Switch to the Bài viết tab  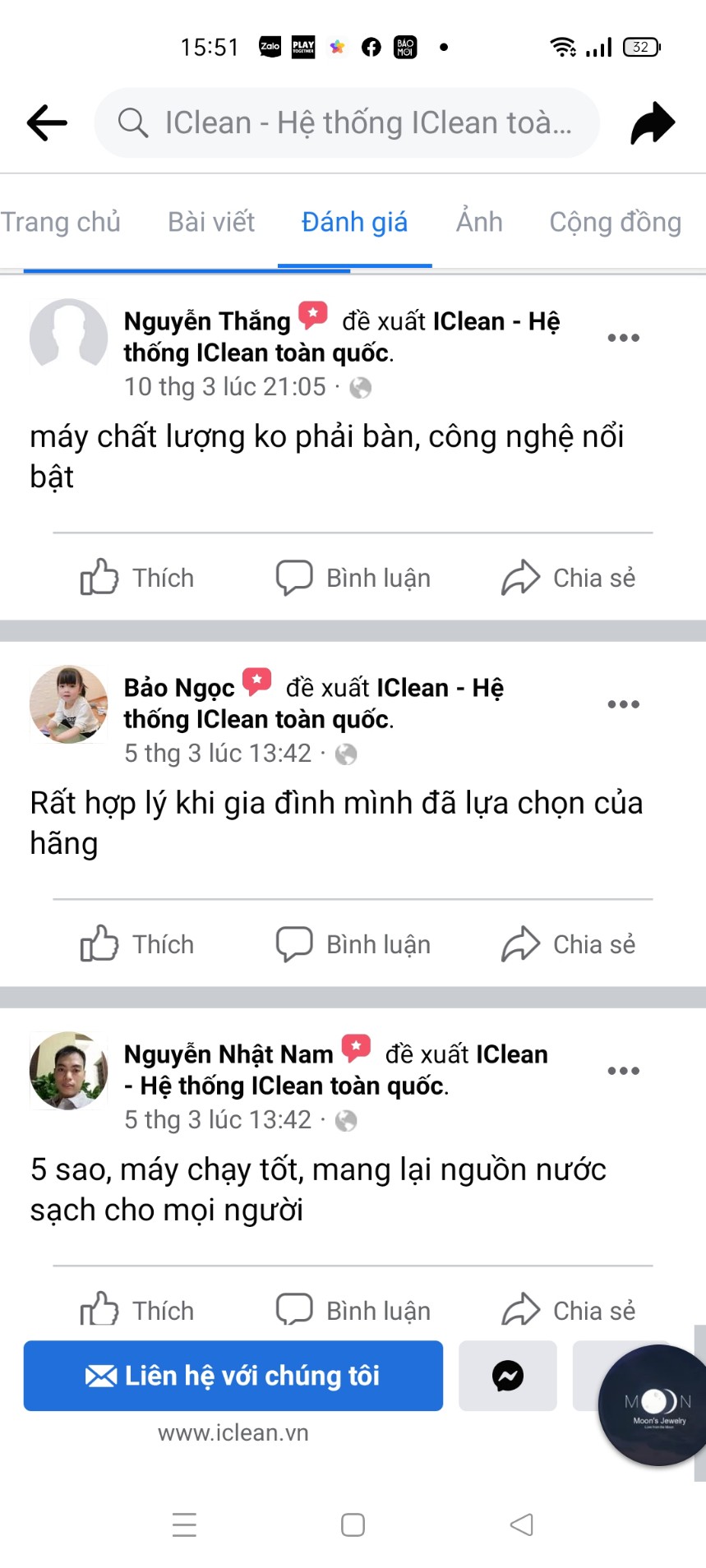coord(211,222)
